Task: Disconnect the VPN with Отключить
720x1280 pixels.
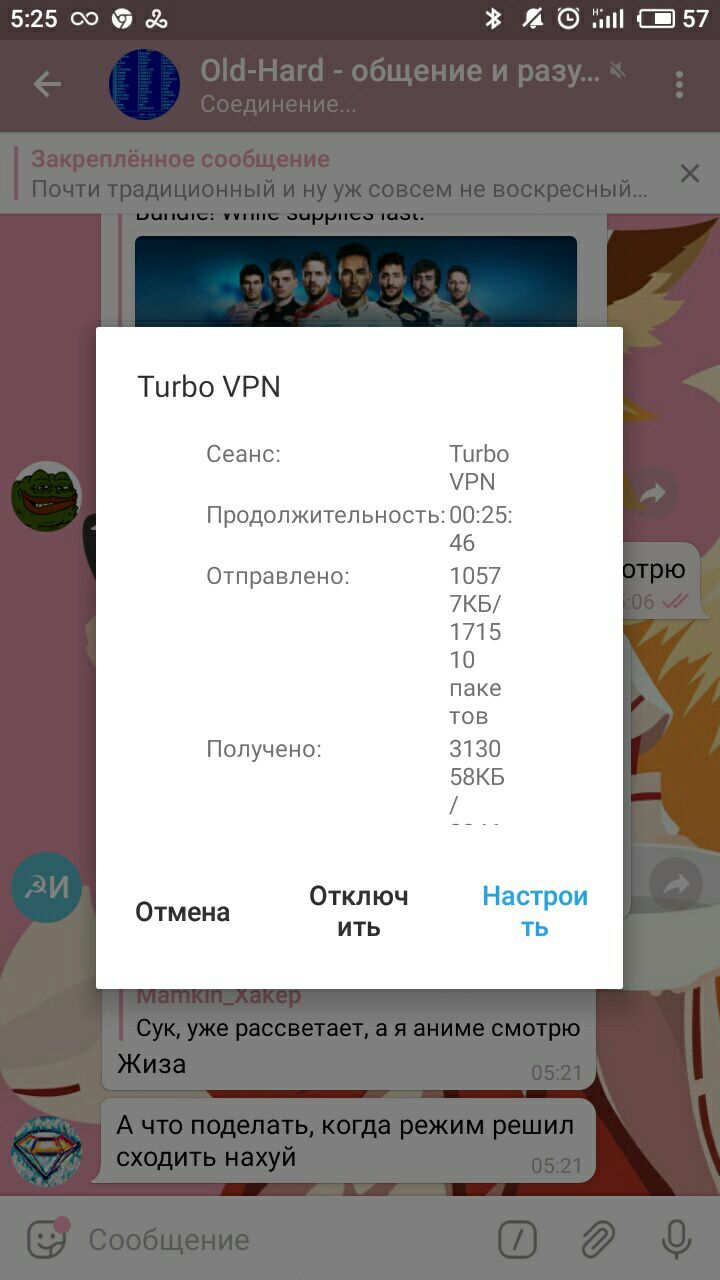Action: (x=358, y=911)
